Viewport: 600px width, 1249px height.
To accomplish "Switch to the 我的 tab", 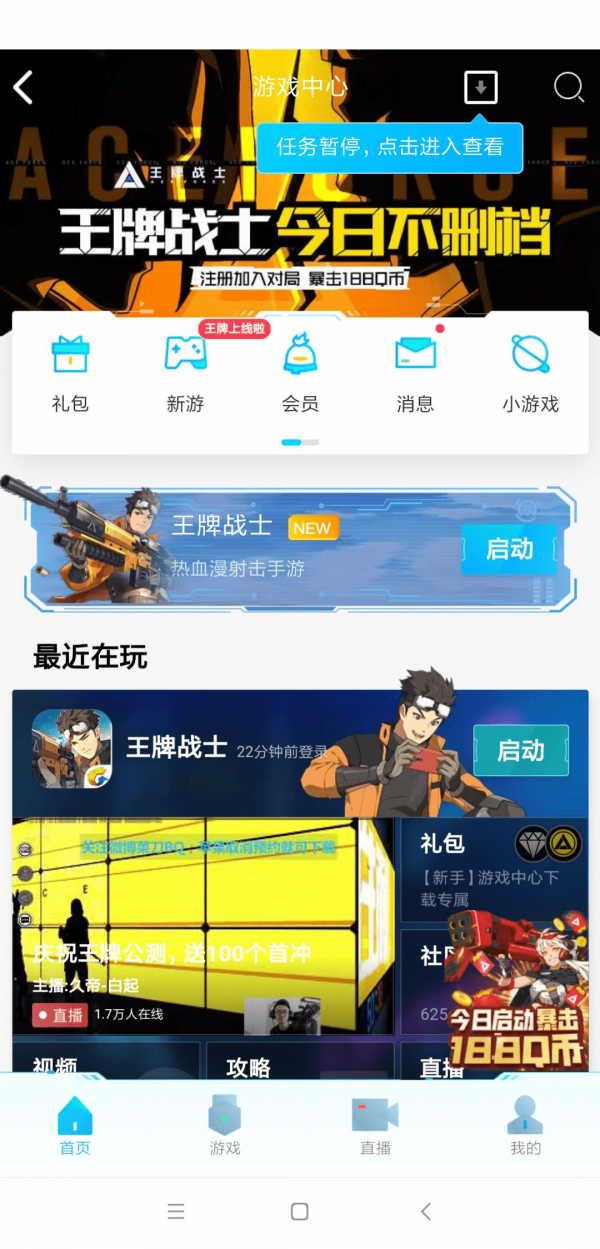I will 525,1127.
